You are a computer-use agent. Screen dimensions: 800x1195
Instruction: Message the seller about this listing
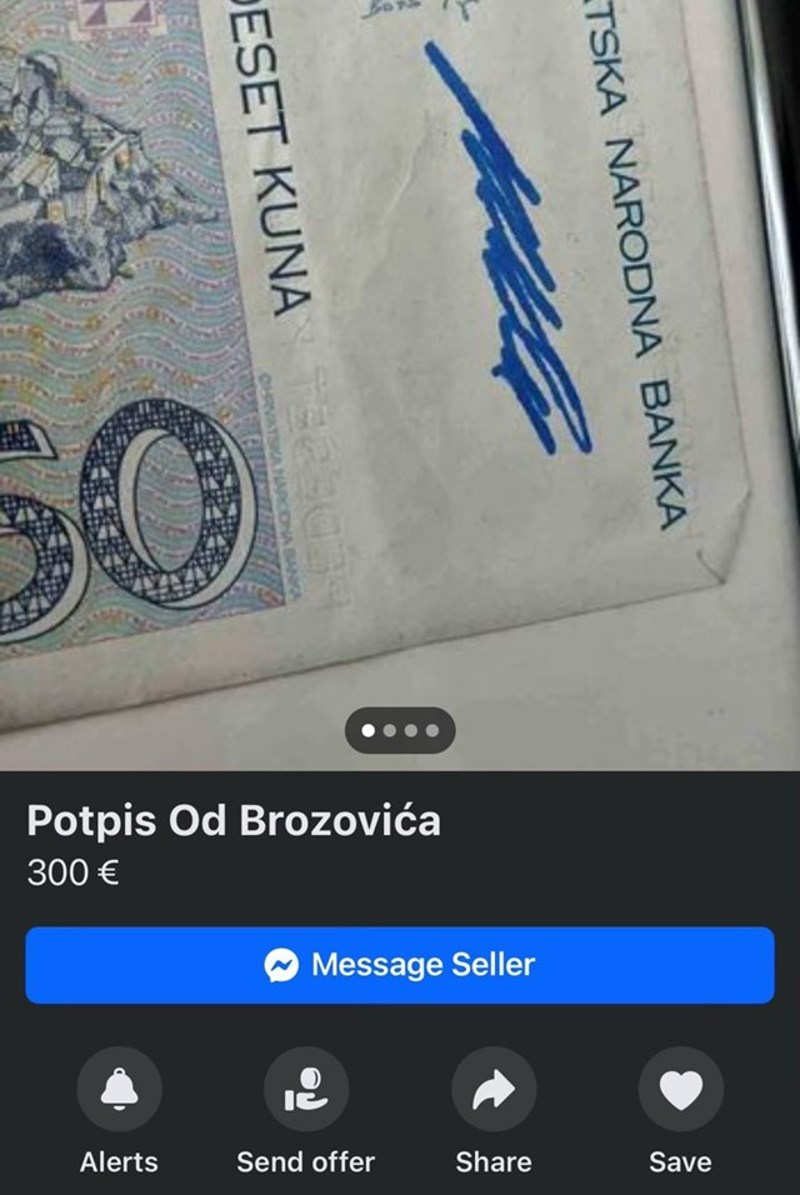tap(400, 965)
